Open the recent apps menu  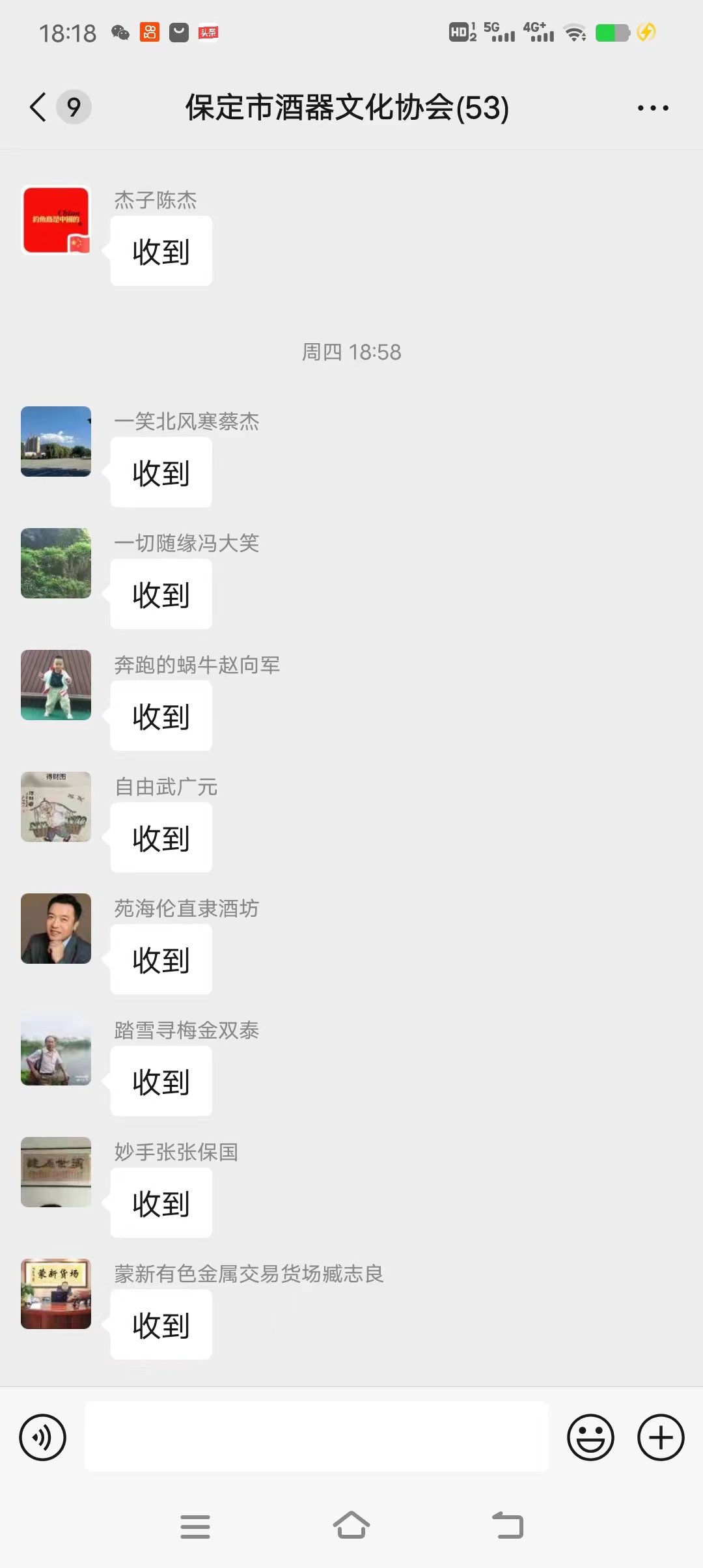[x=195, y=1526]
